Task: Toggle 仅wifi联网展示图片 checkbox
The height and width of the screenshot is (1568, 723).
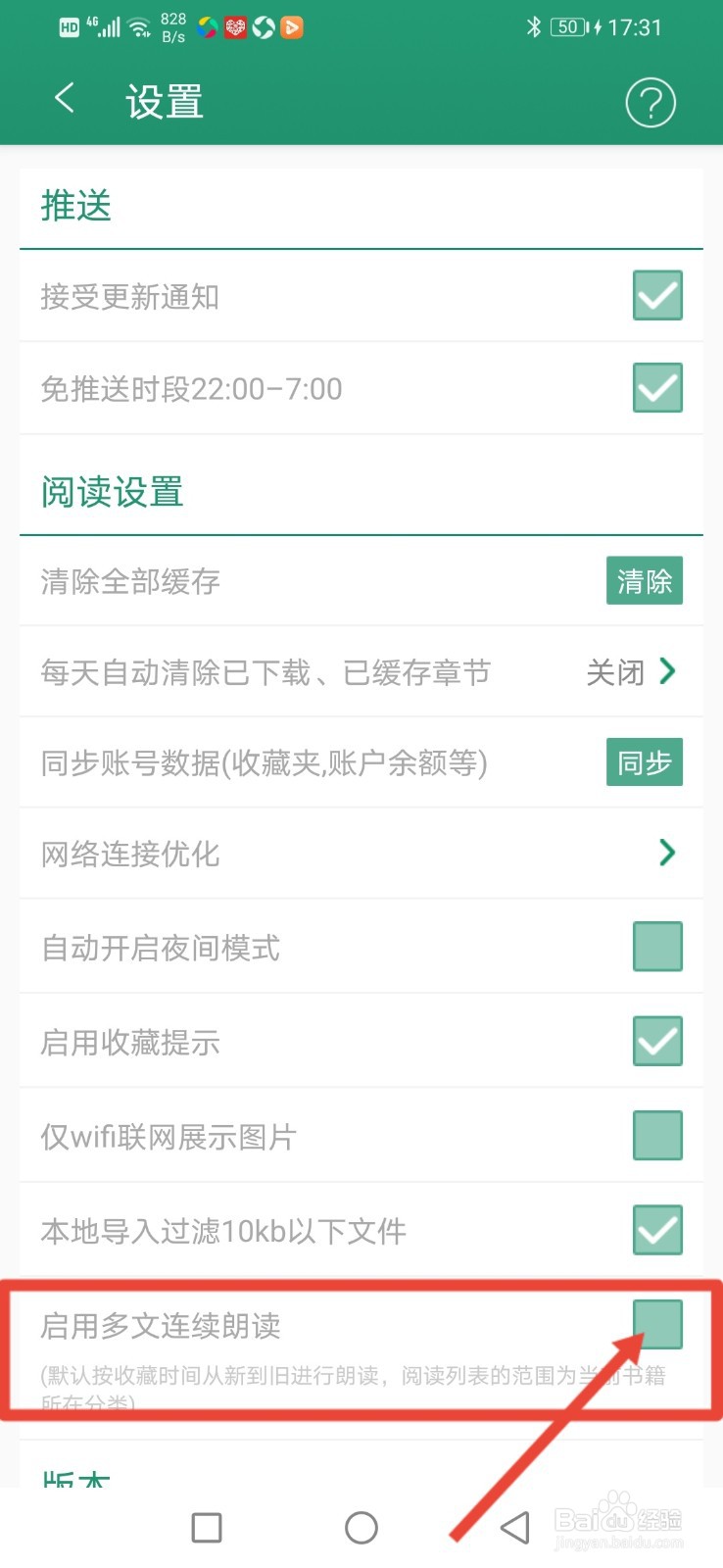Action: [657, 1135]
